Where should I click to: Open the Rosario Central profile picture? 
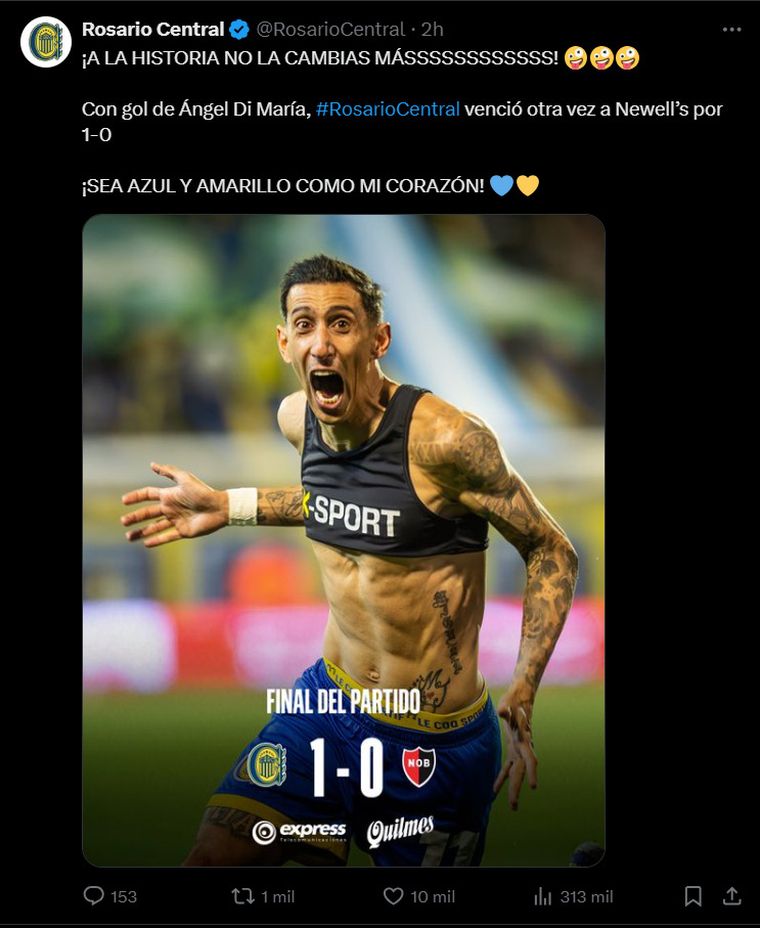coord(46,42)
